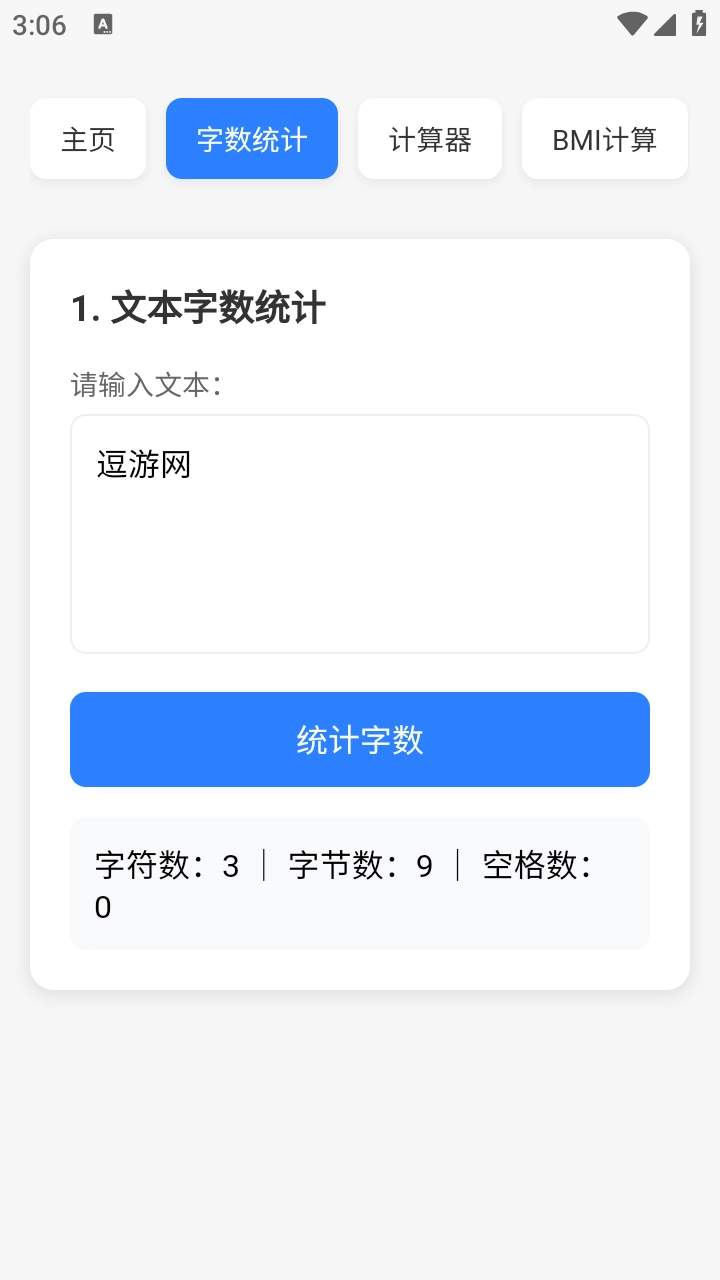Viewport: 720px width, 1280px height.
Task: Tap the Wi-Fi icon in the status bar
Action: [x=632, y=22]
